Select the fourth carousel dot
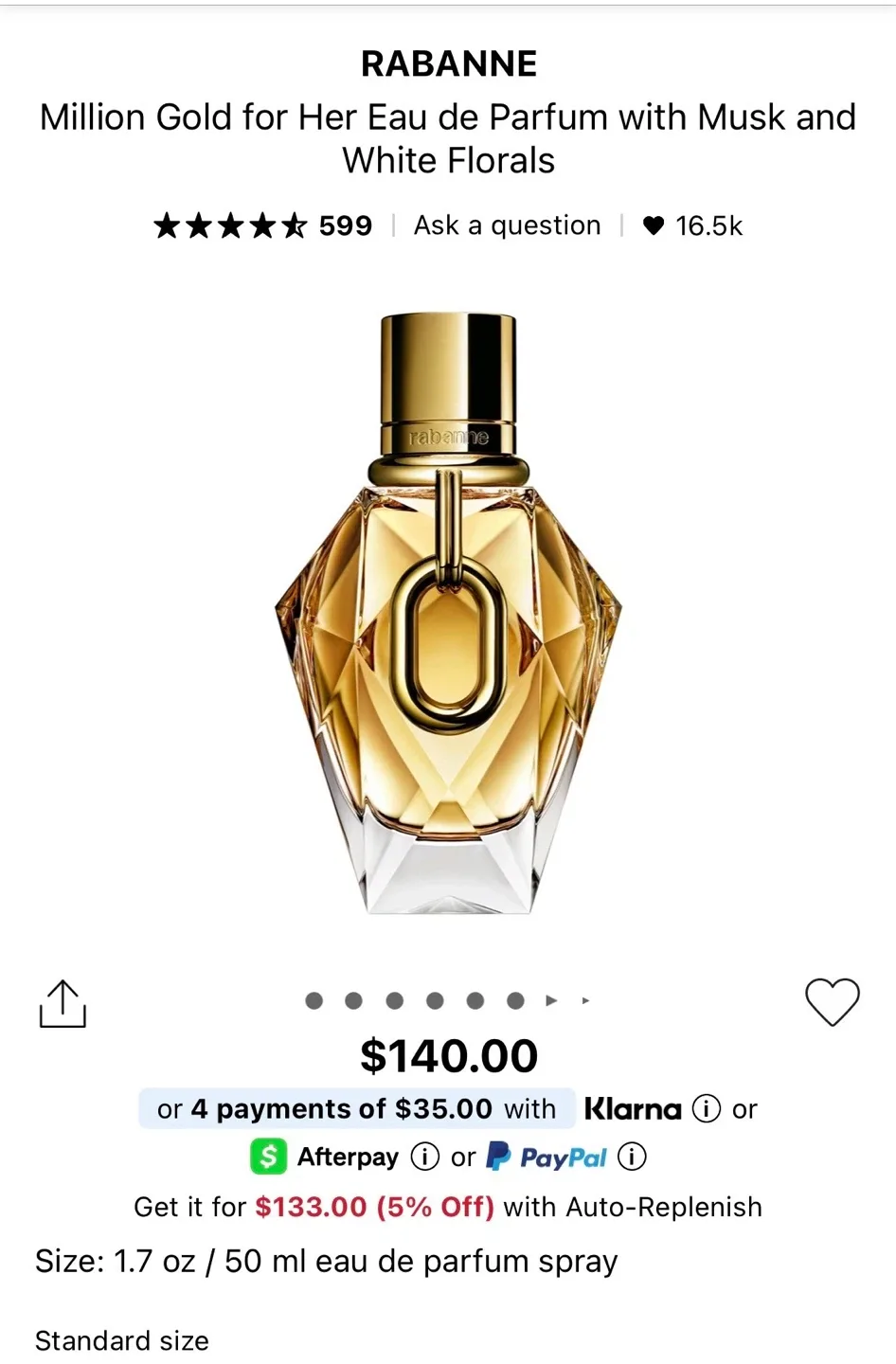The width and height of the screenshot is (896, 1364). point(435,1000)
